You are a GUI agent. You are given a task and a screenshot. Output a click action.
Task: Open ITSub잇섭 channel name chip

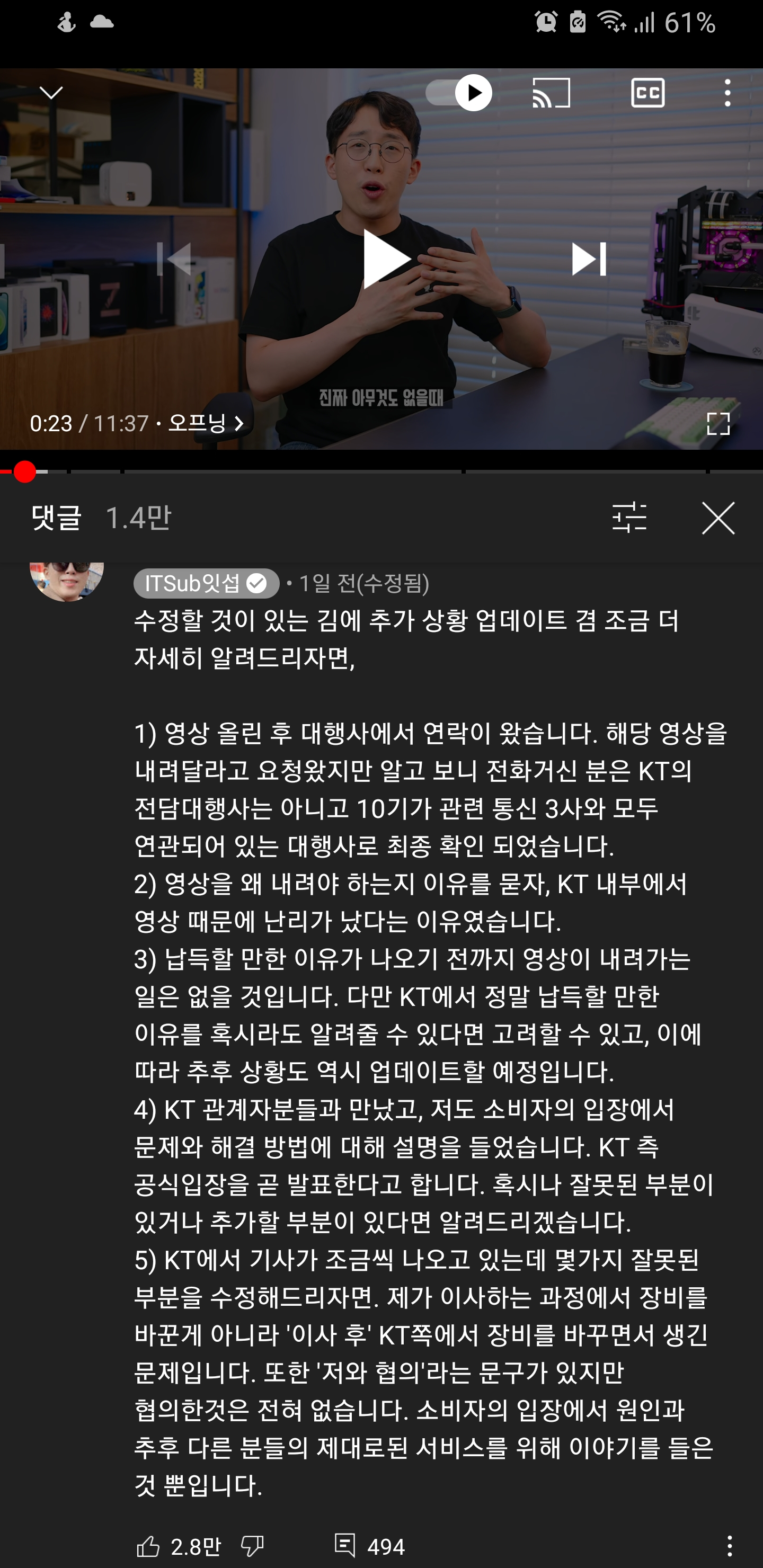pyautogui.click(x=206, y=583)
